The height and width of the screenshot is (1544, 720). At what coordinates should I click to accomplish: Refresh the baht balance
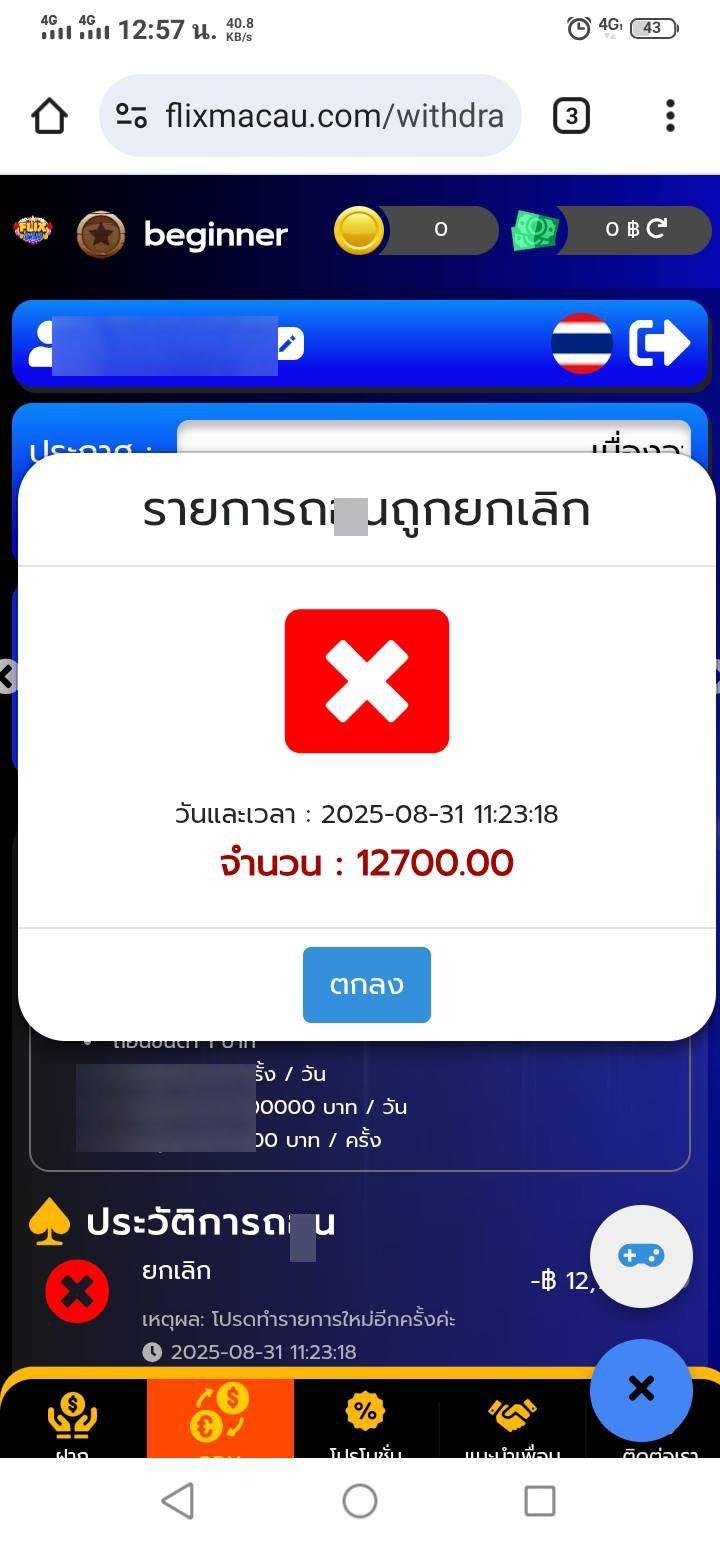point(657,229)
